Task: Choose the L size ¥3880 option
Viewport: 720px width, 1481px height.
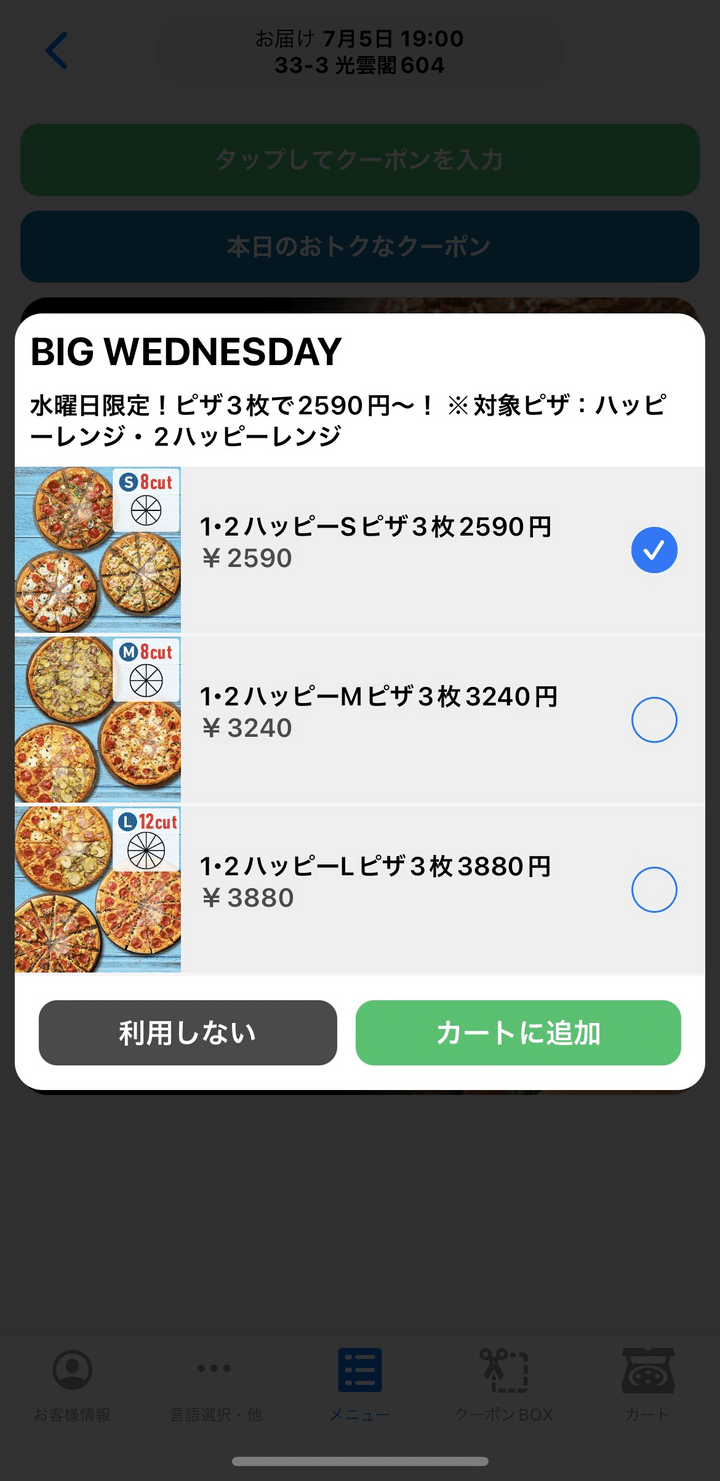Action: (654, 889)
